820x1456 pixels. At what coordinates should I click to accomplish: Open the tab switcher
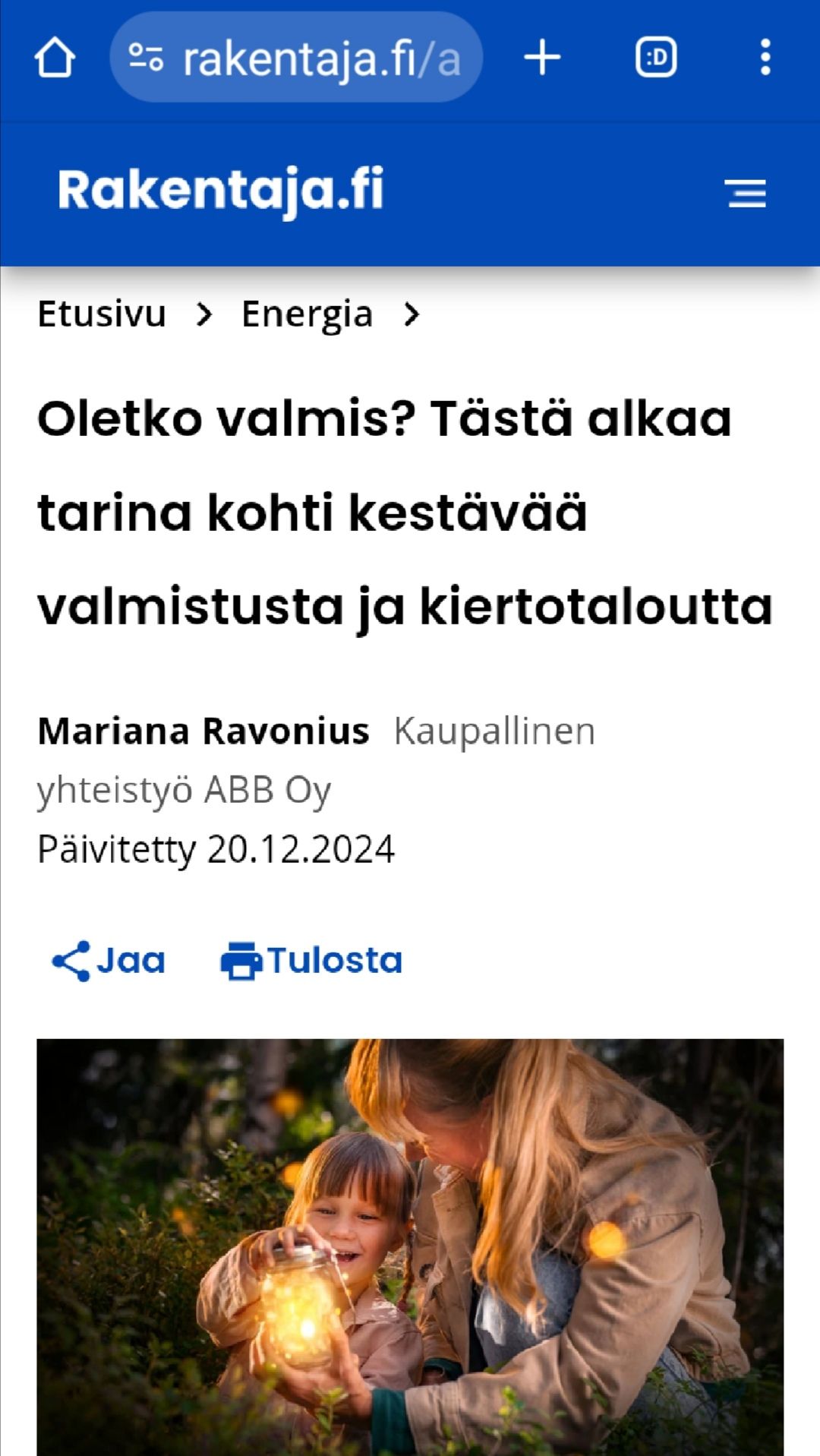point(656,58)
